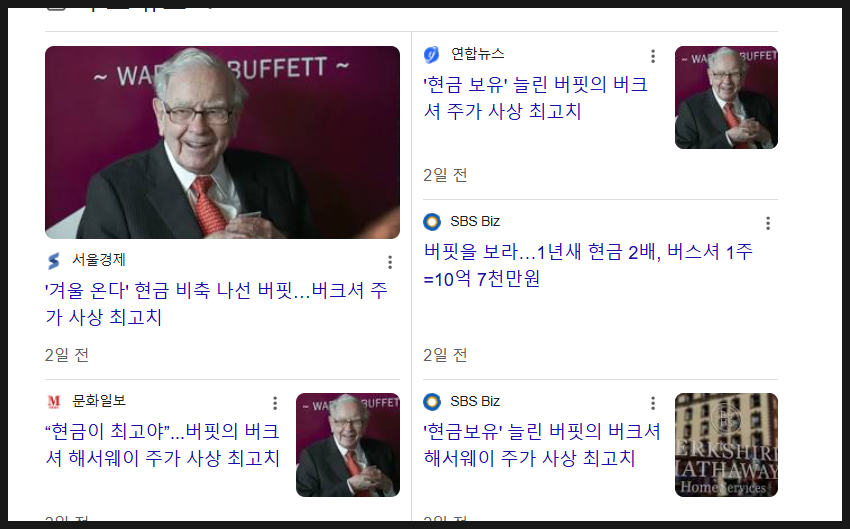Open overflow menu for 서울경제 article
850x529 pixels.
click(x=390, y=262)
